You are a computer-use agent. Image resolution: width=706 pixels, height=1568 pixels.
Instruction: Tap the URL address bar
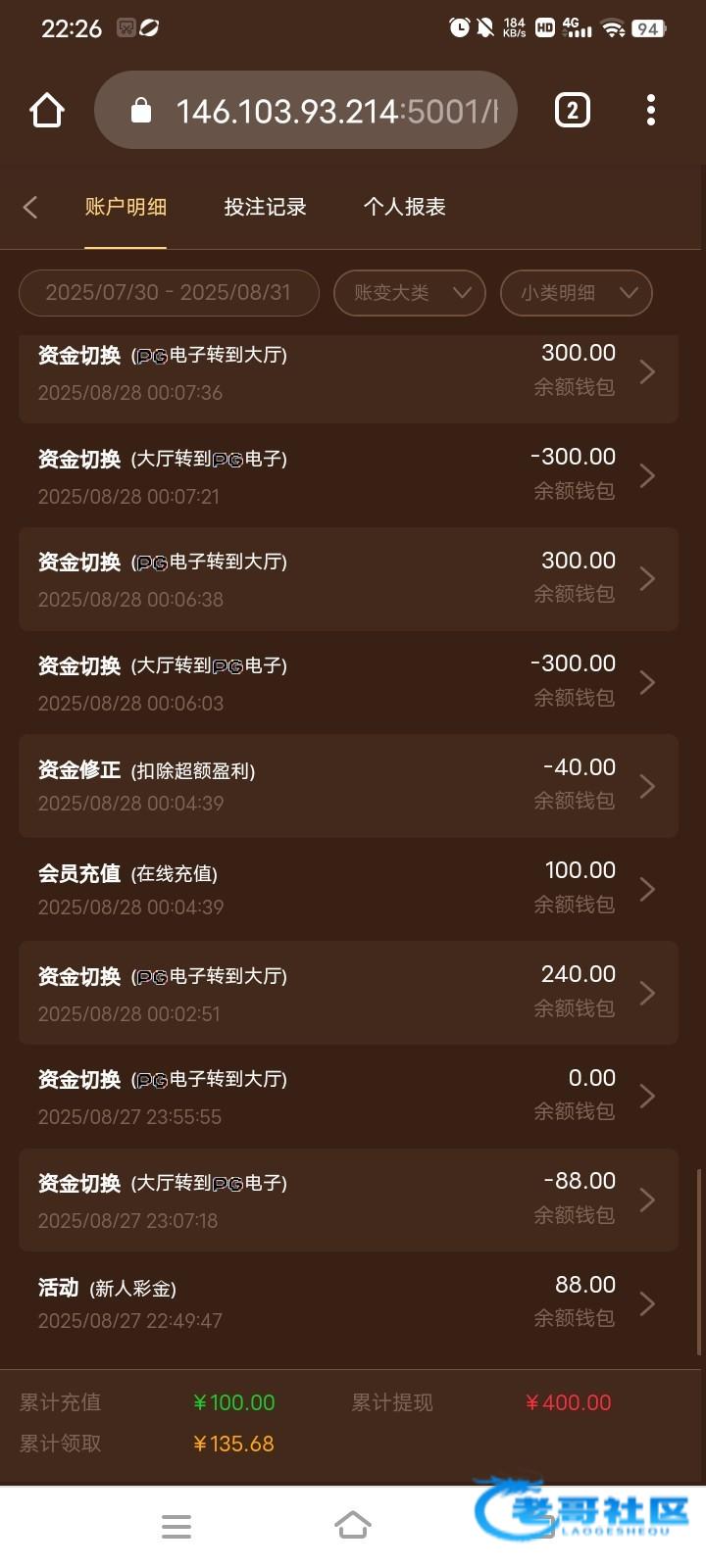324,111
